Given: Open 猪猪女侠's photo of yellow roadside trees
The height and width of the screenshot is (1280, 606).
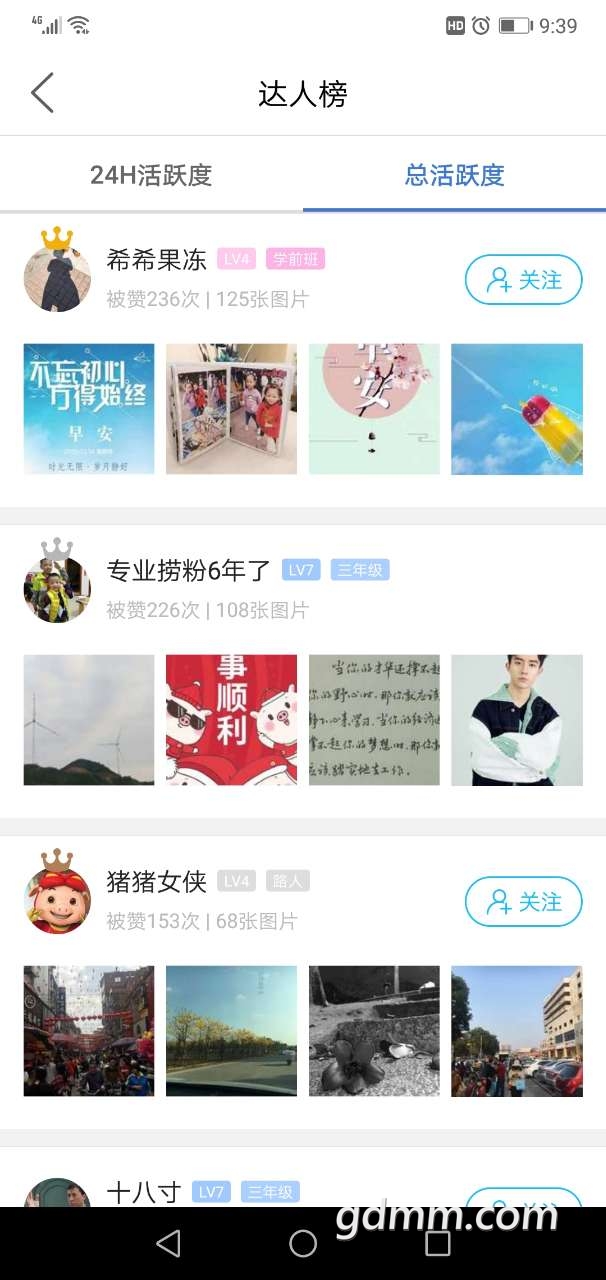Looking at the screenshot, I should pyautogui.click(x=231, y=1031).
